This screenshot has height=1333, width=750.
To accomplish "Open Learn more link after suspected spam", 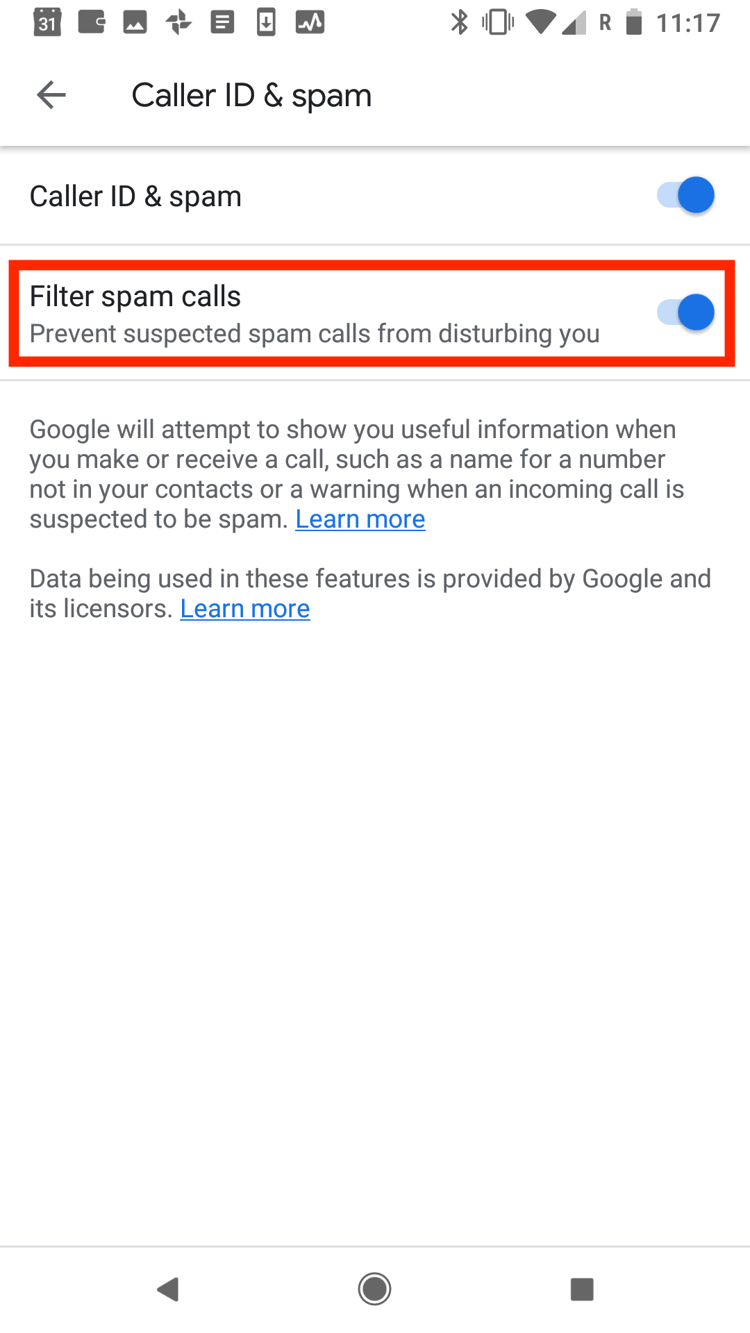I will tap(360, 519).
